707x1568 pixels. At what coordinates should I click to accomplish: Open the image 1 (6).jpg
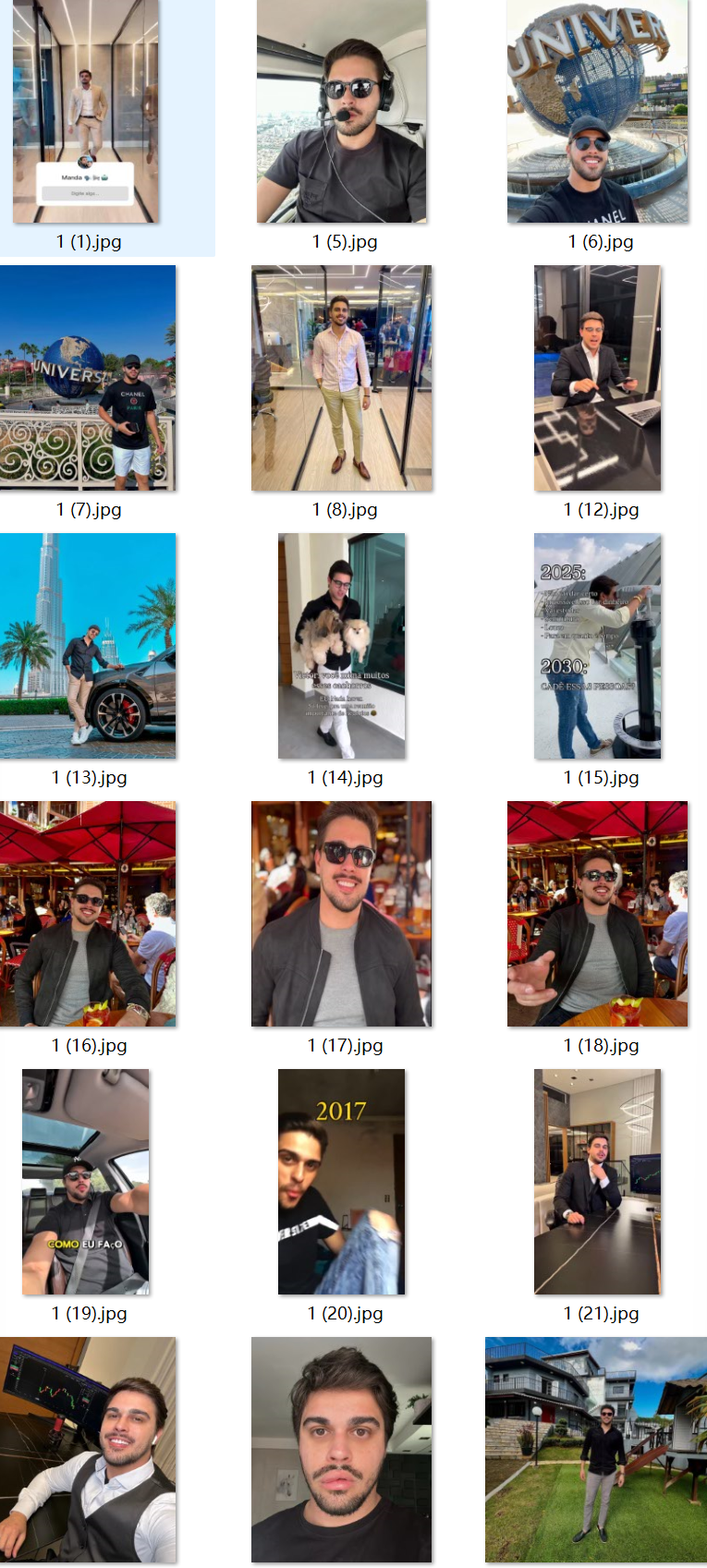(x=597, y=111)
